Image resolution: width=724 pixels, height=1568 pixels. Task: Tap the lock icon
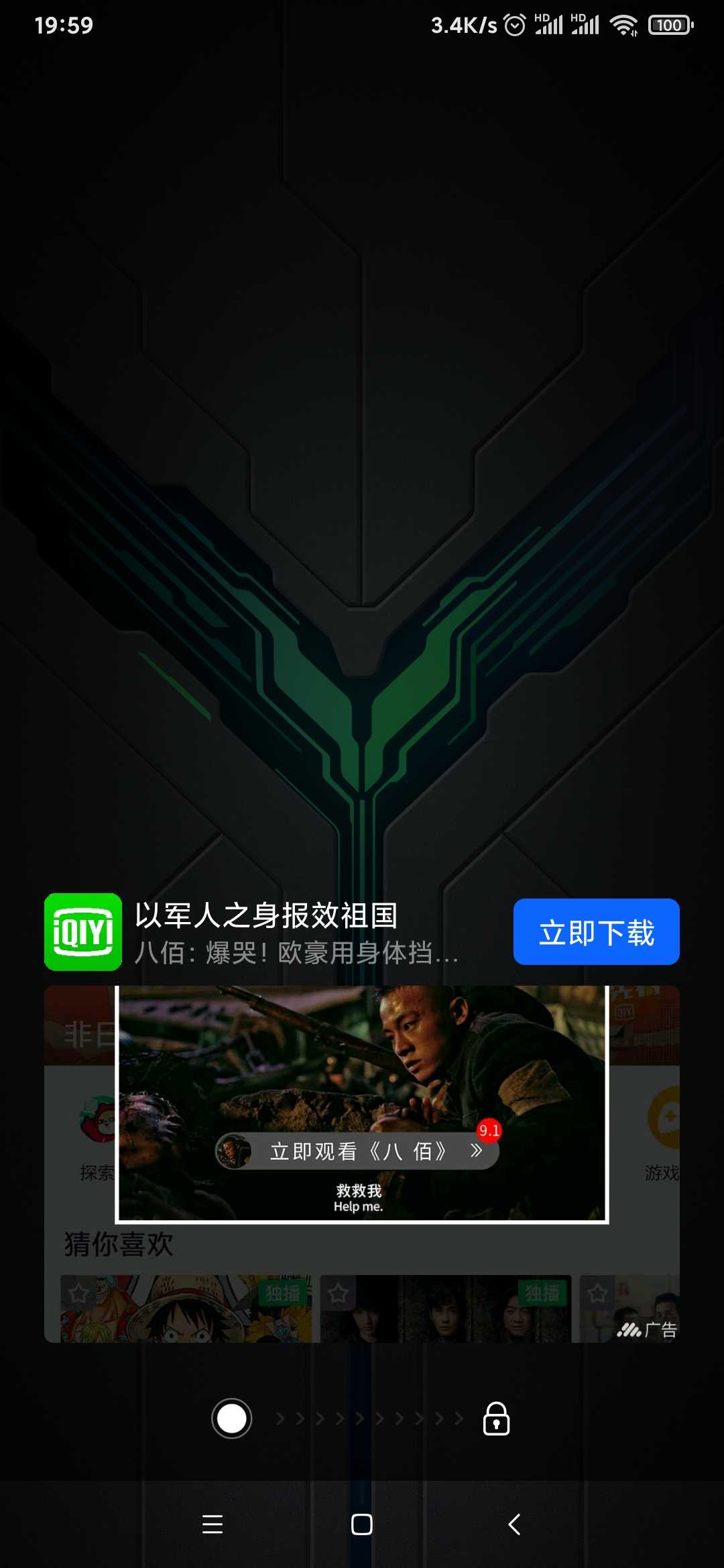(496, 1419)
